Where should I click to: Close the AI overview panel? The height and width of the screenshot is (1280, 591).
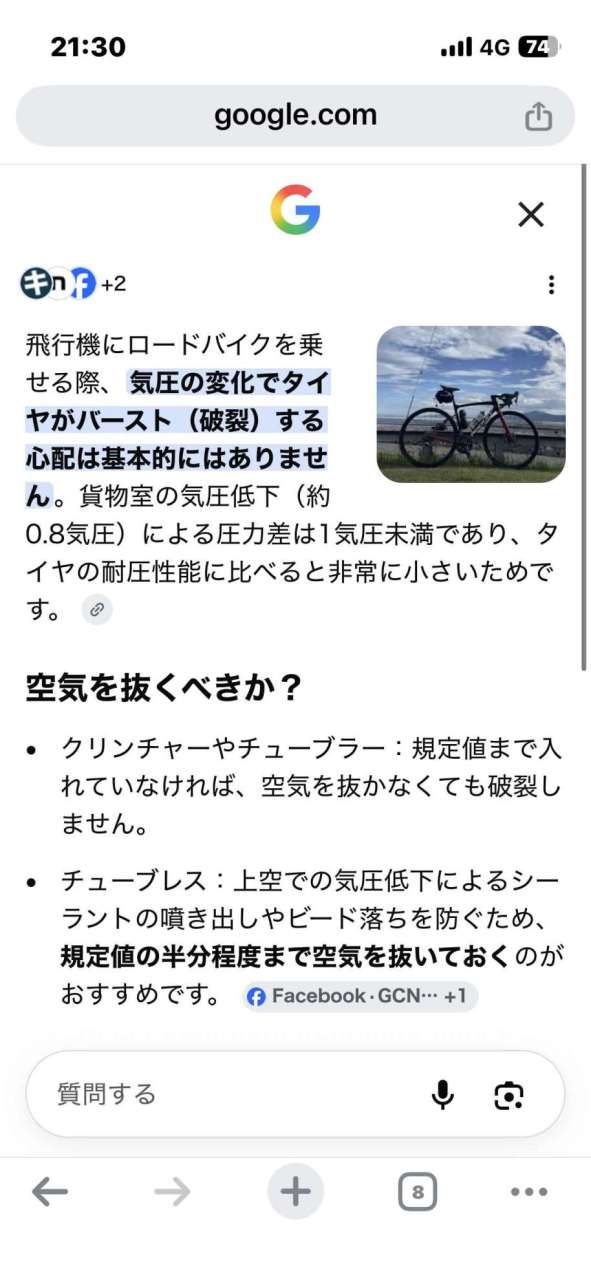coord(530,214)
